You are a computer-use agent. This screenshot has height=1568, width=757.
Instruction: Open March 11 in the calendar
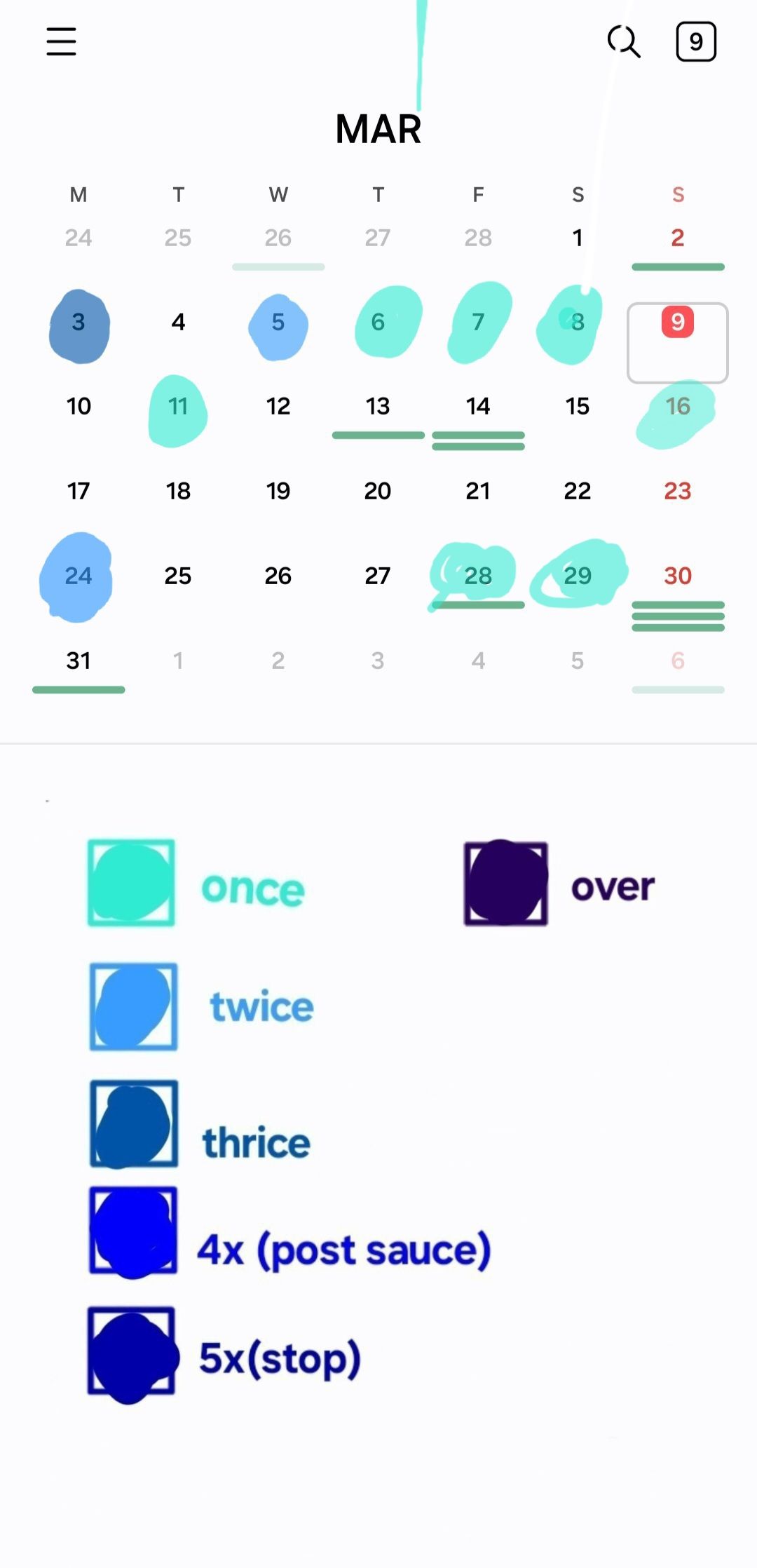(x=178, y=406)
